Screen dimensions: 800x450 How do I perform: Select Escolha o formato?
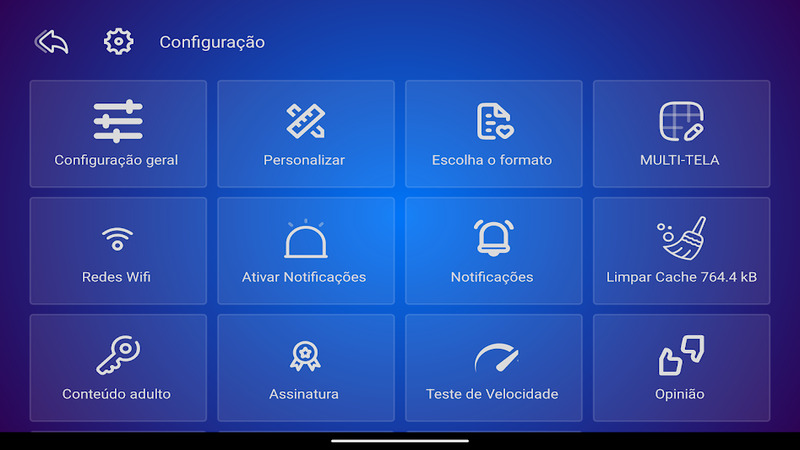[x=492, y=134]
